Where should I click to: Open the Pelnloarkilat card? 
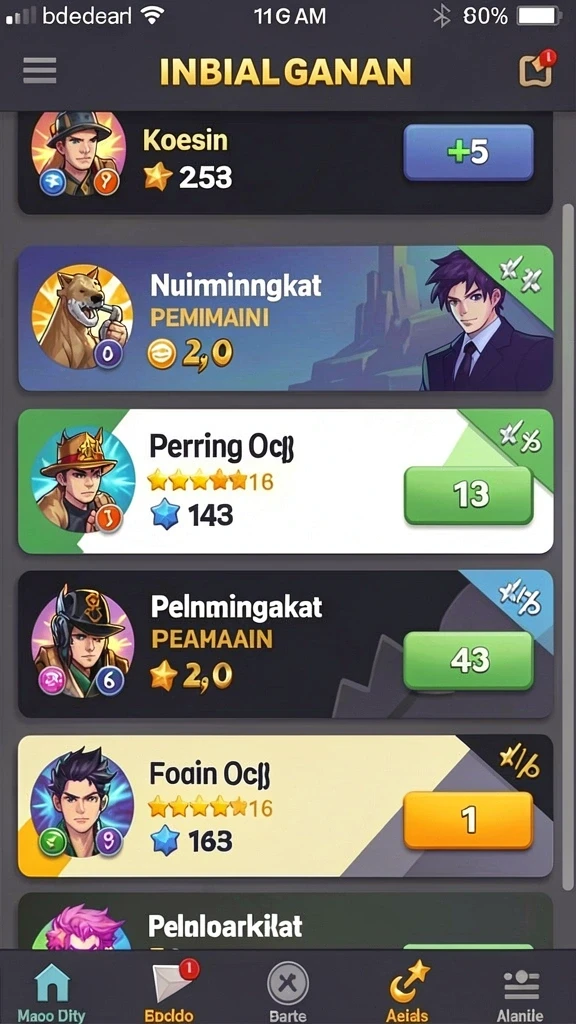(x=285, y=921)
